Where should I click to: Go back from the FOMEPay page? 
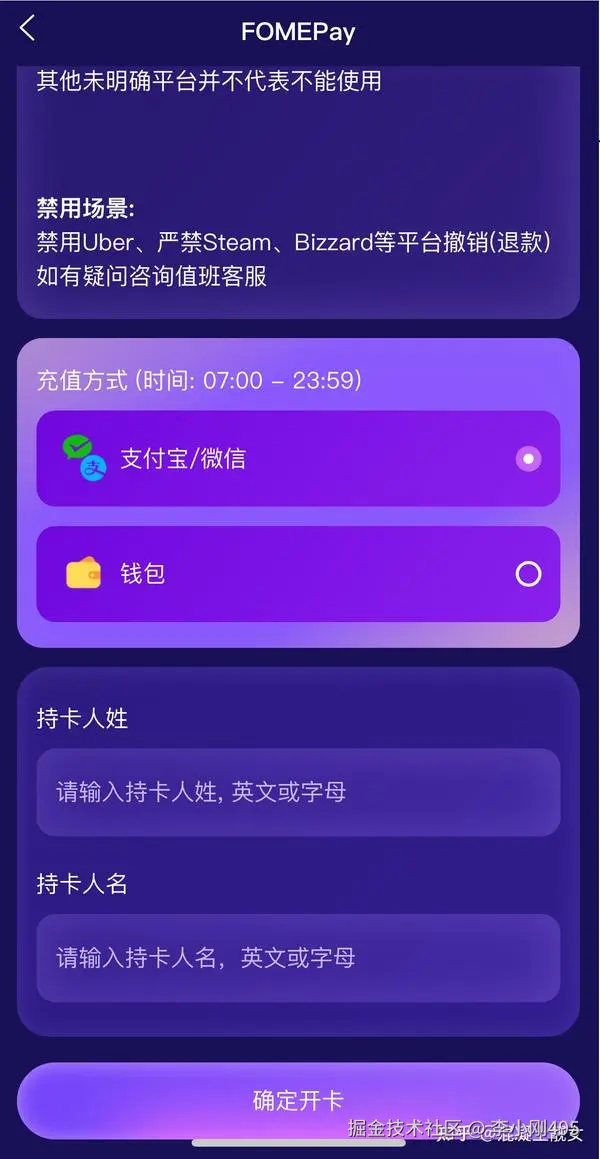28,29
